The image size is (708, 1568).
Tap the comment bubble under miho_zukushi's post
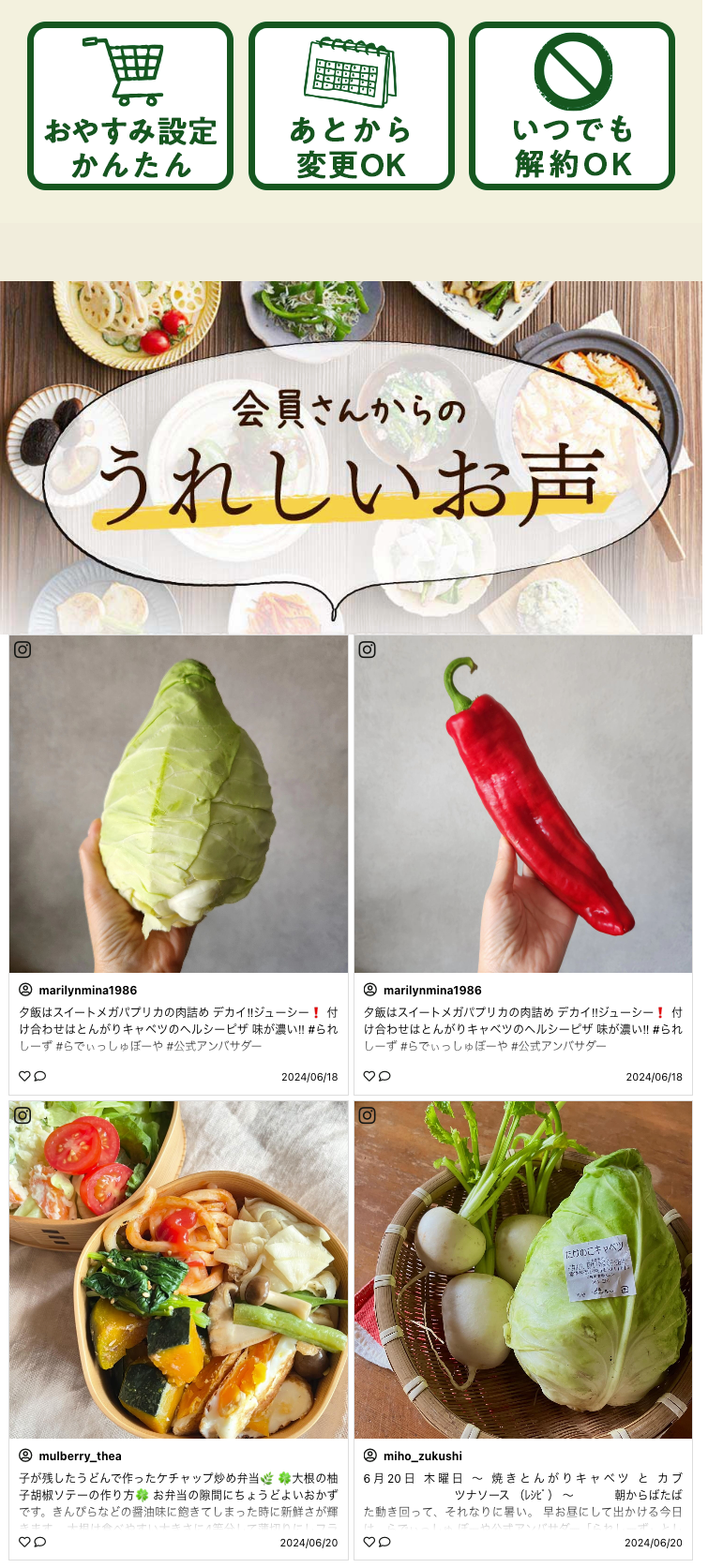(384, 1542)
